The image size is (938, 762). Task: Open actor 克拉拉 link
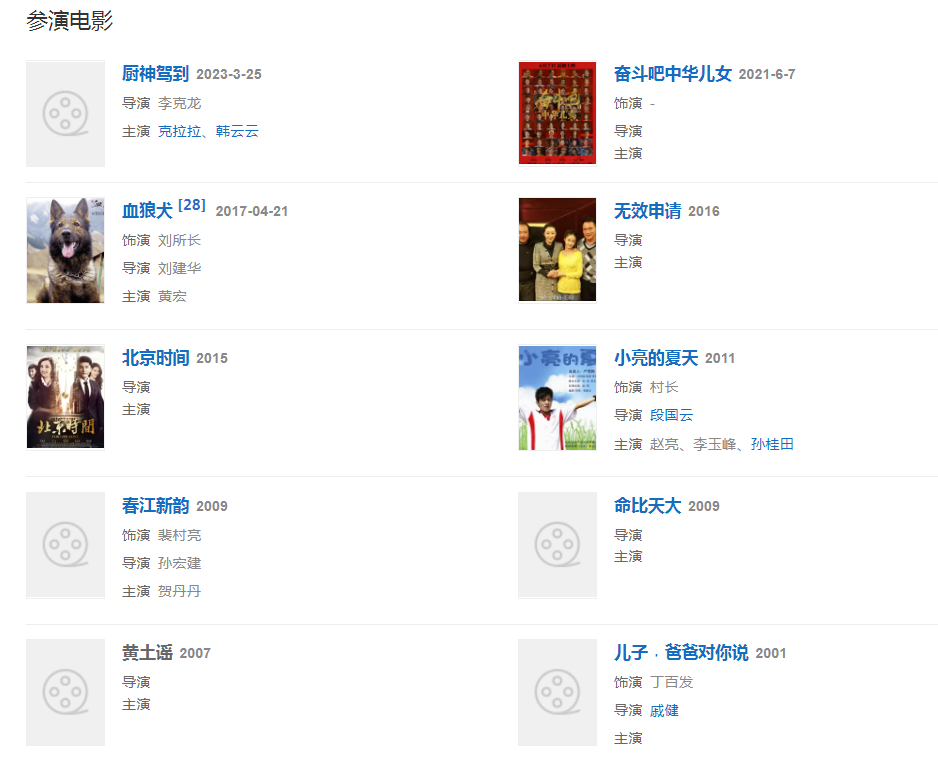coord(179,131)
